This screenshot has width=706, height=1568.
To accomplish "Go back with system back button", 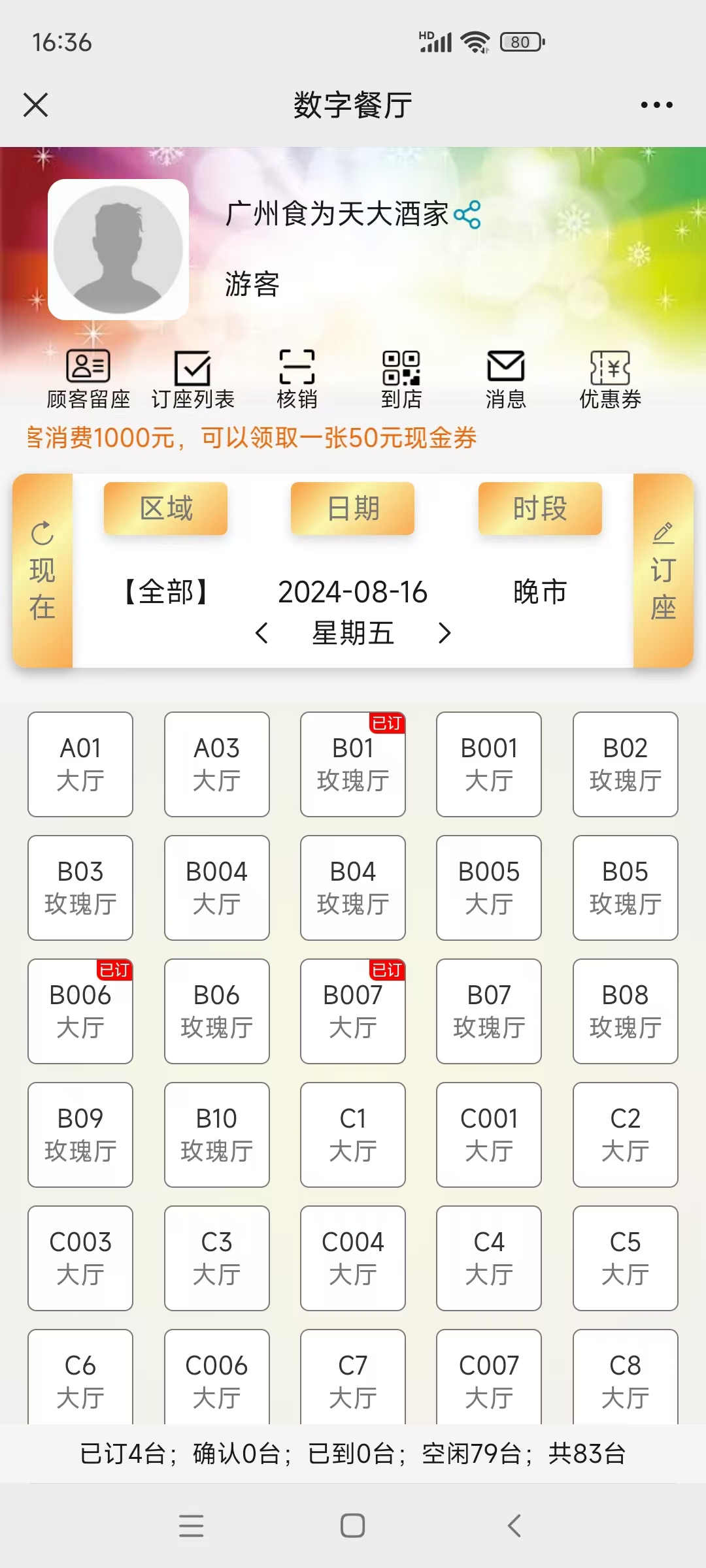I will tap(514, 1526).
